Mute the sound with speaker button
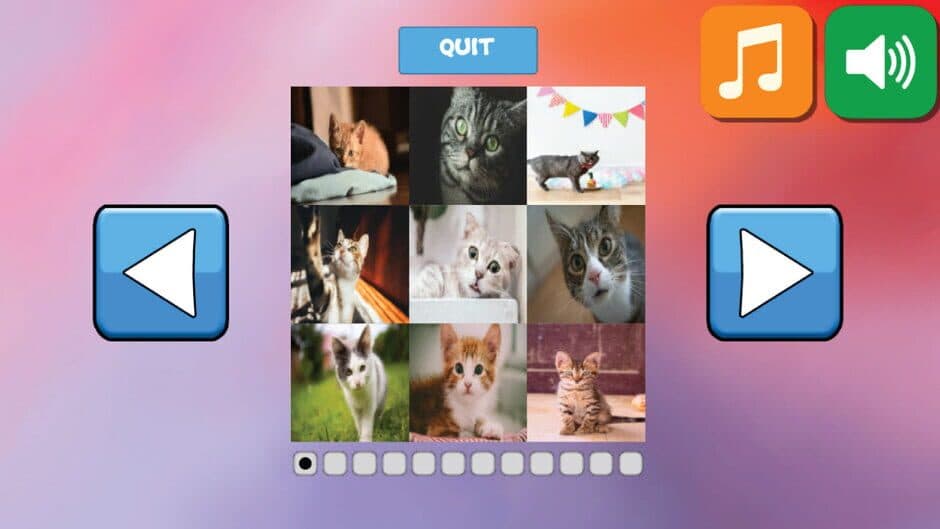 click(x=880, y=62)
